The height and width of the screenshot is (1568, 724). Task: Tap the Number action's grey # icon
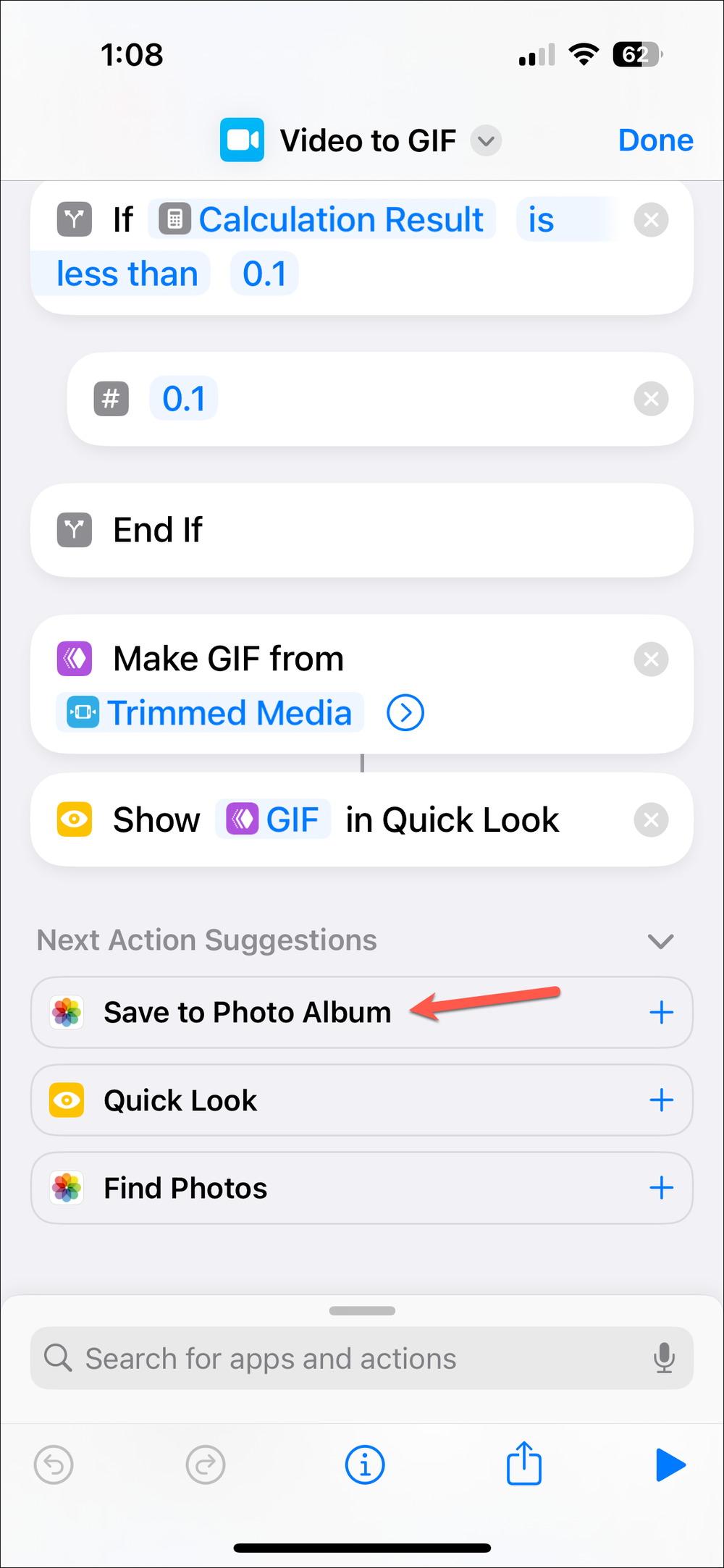click(111, 398)
